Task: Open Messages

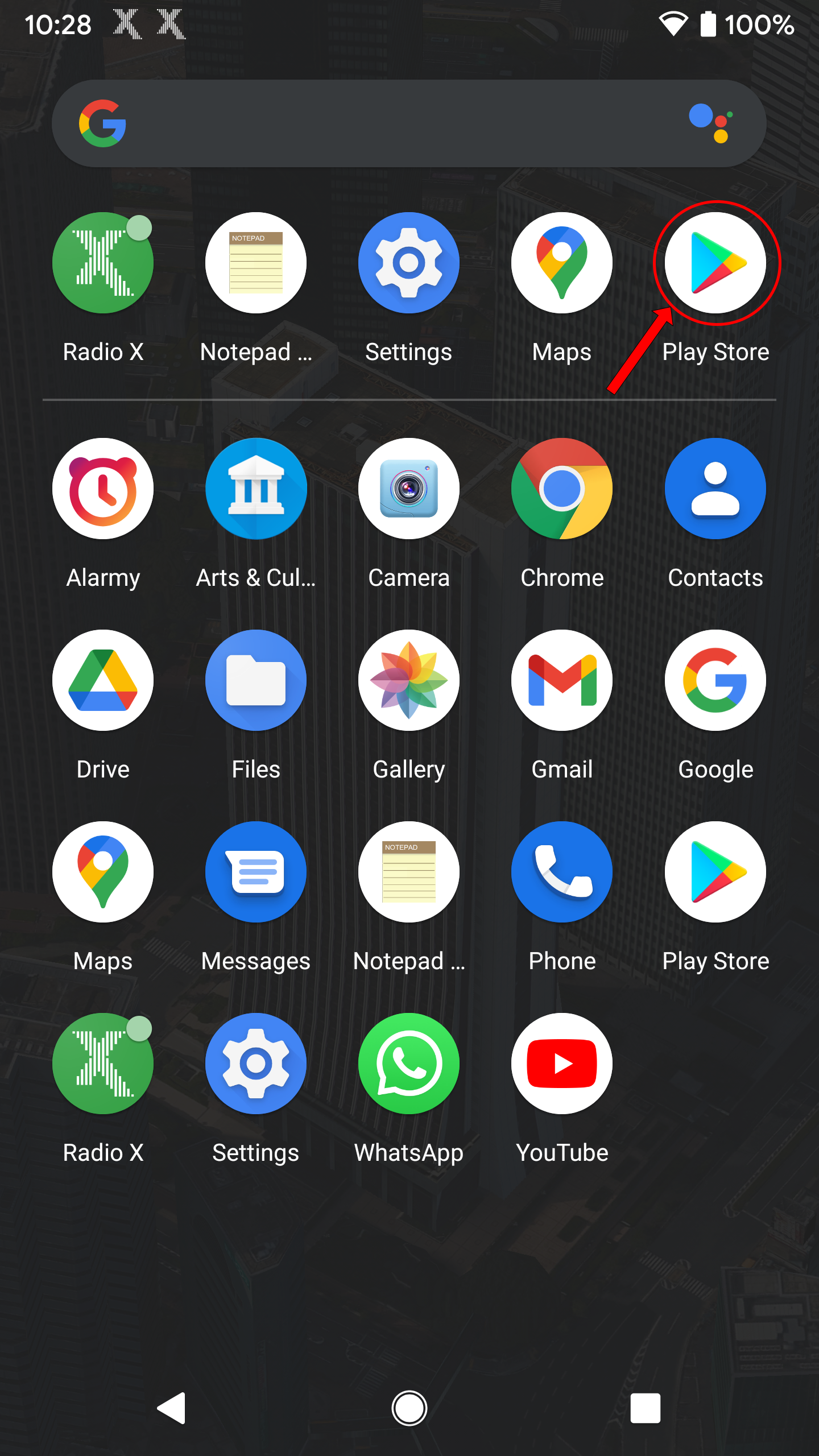Action: [x=256, y=872]
